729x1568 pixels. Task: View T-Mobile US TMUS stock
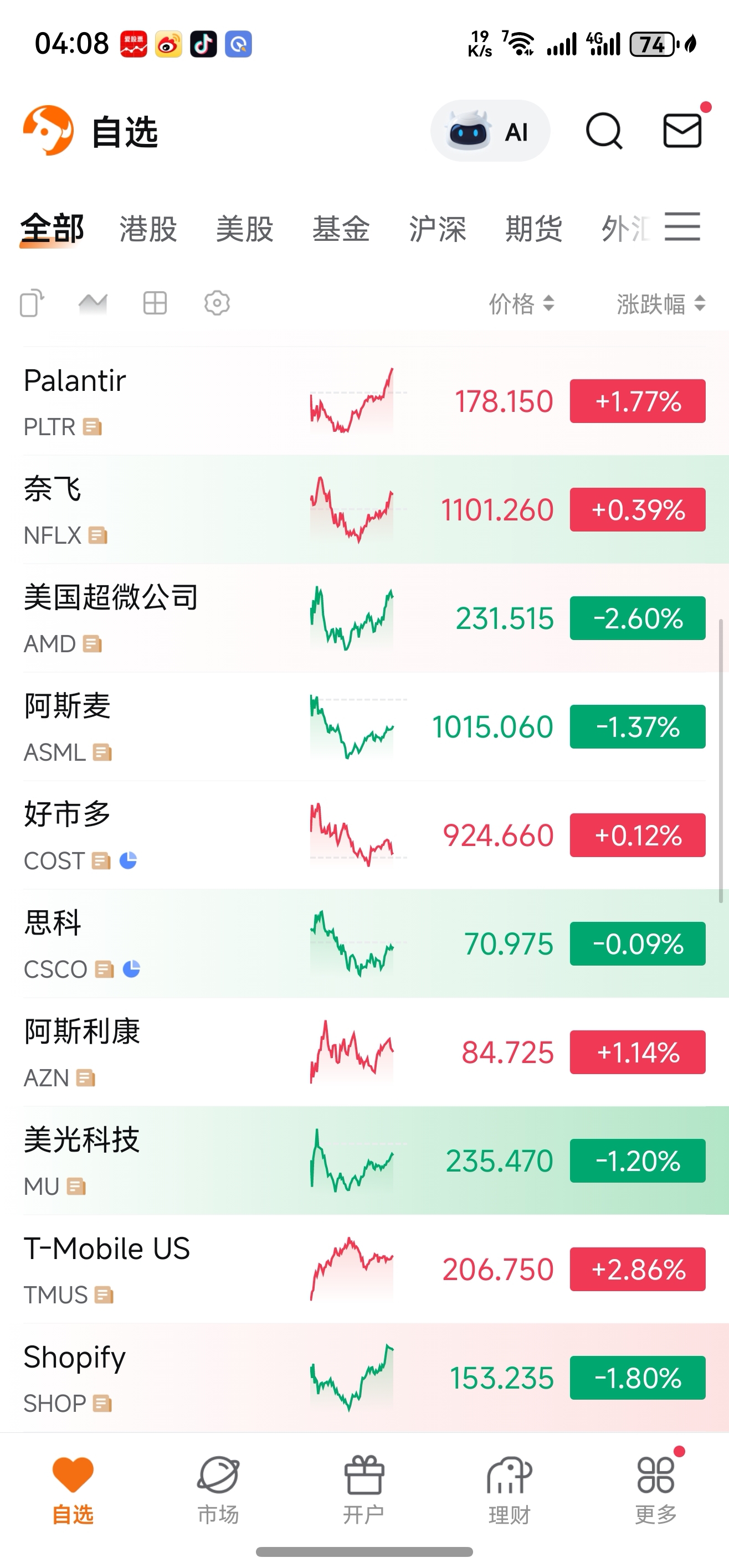[152, 1269]
